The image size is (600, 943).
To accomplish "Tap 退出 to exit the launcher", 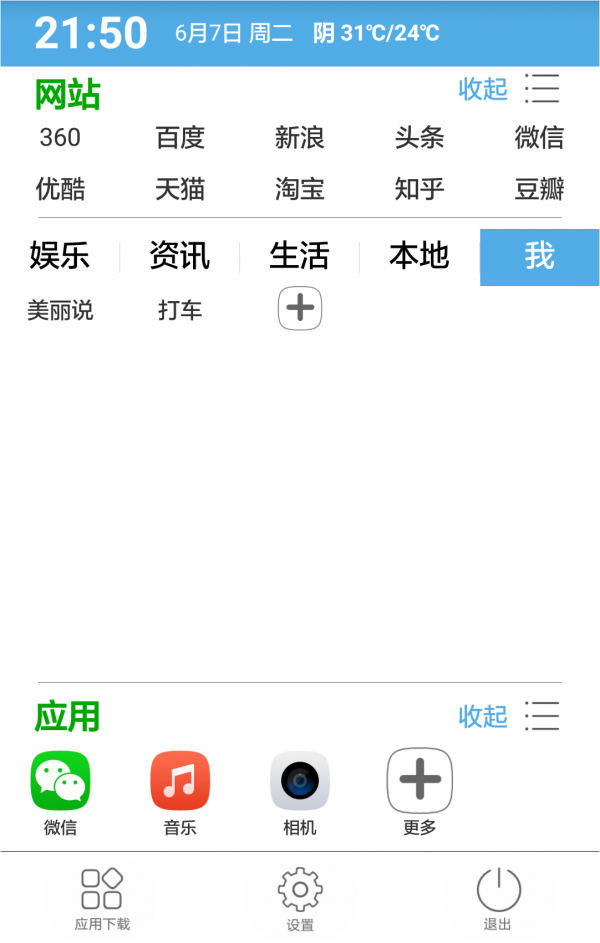I will tap(498, 898).
